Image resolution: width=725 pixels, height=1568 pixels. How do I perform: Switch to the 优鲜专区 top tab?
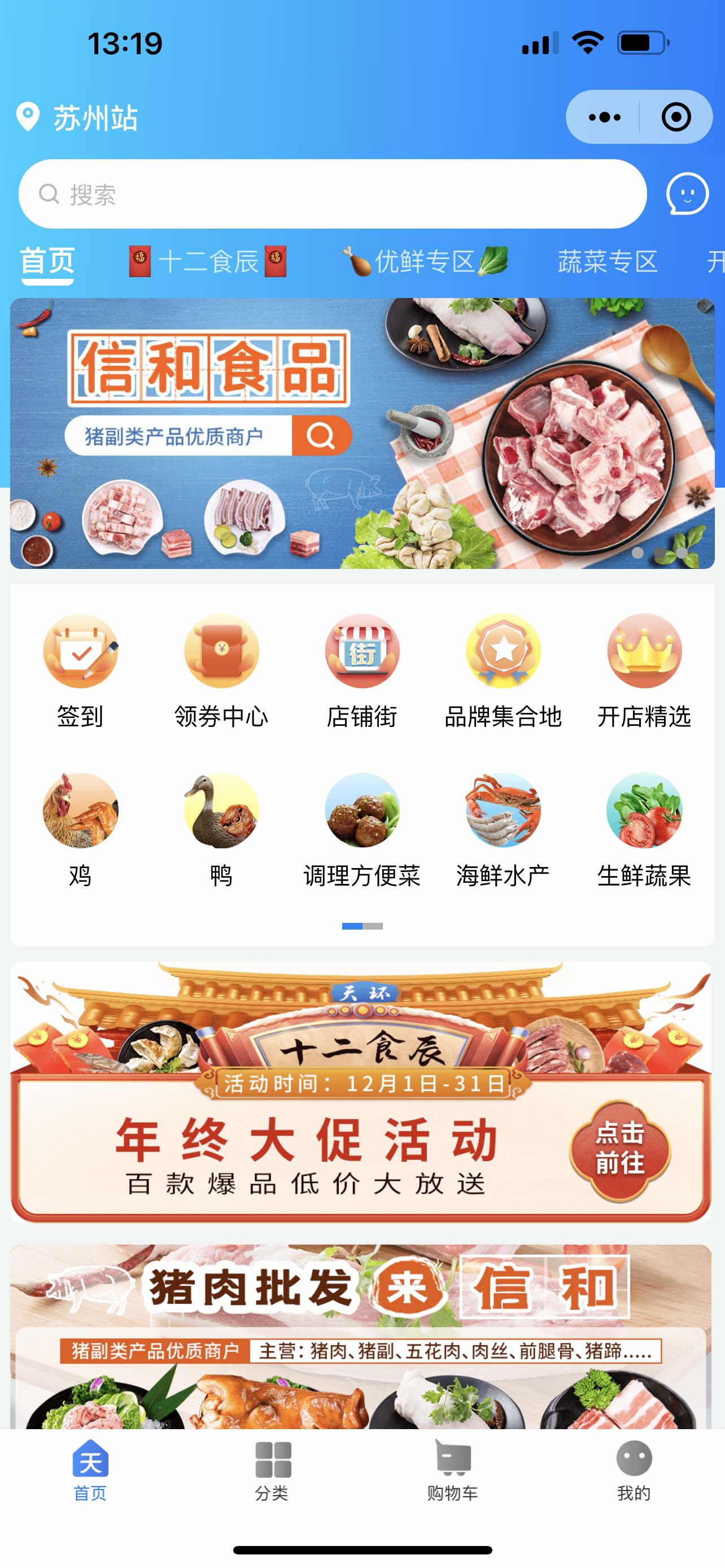(x=425, y=262)
